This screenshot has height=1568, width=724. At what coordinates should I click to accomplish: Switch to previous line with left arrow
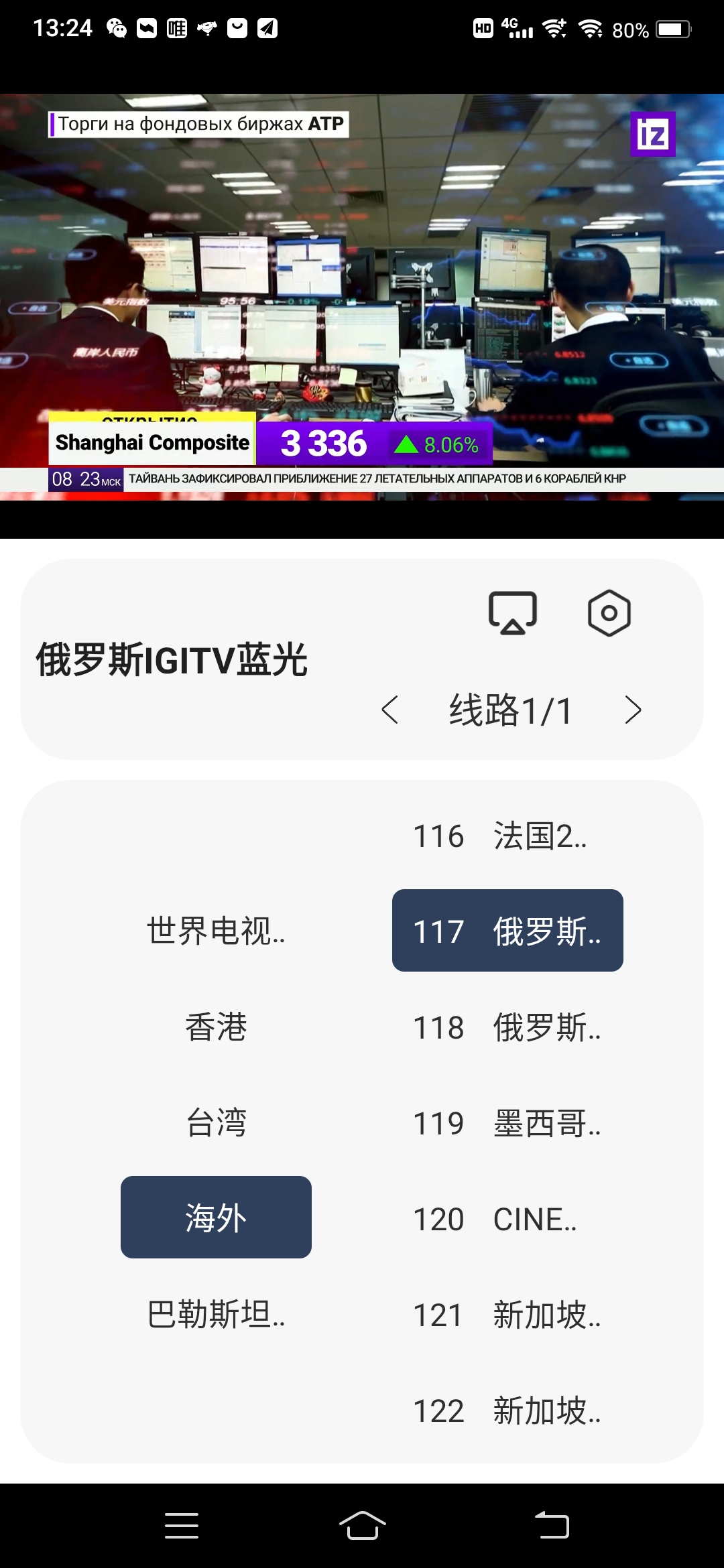coord(390,710)
